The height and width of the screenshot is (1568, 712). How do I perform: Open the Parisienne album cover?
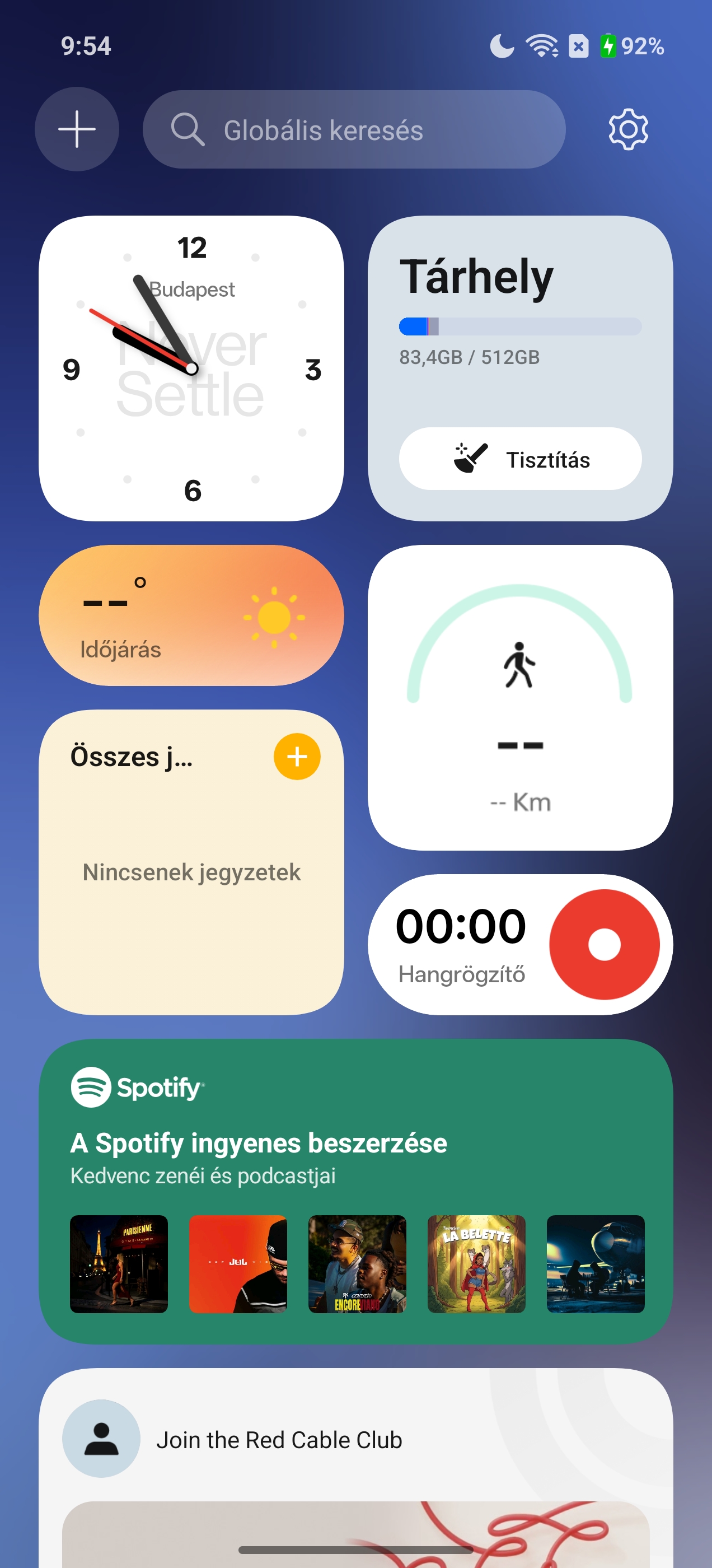[x=119, y=1264]
